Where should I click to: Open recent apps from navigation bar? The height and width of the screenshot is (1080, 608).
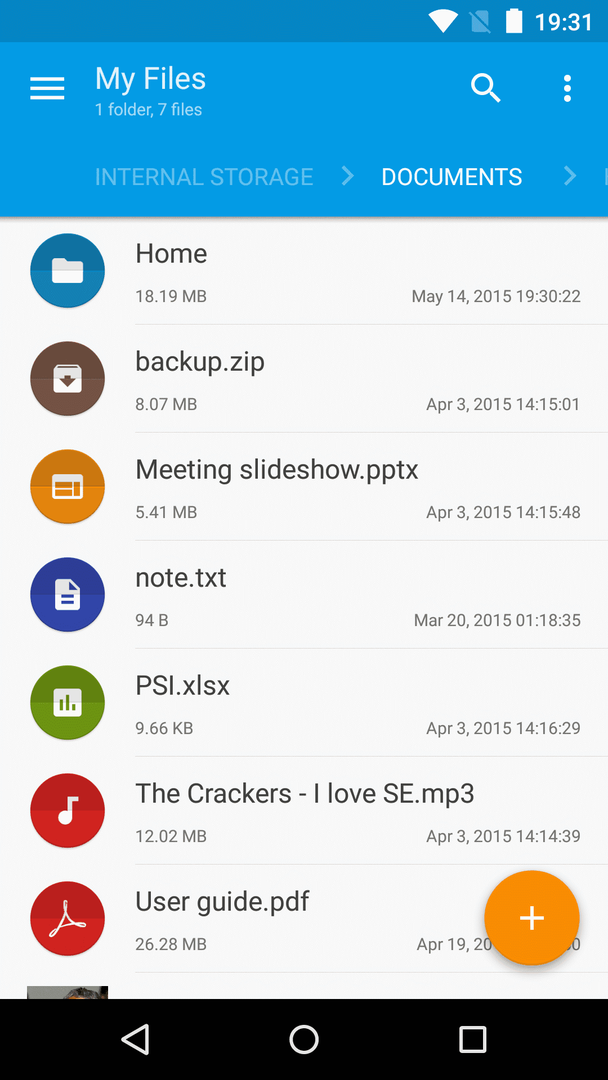click(472, 1039)
